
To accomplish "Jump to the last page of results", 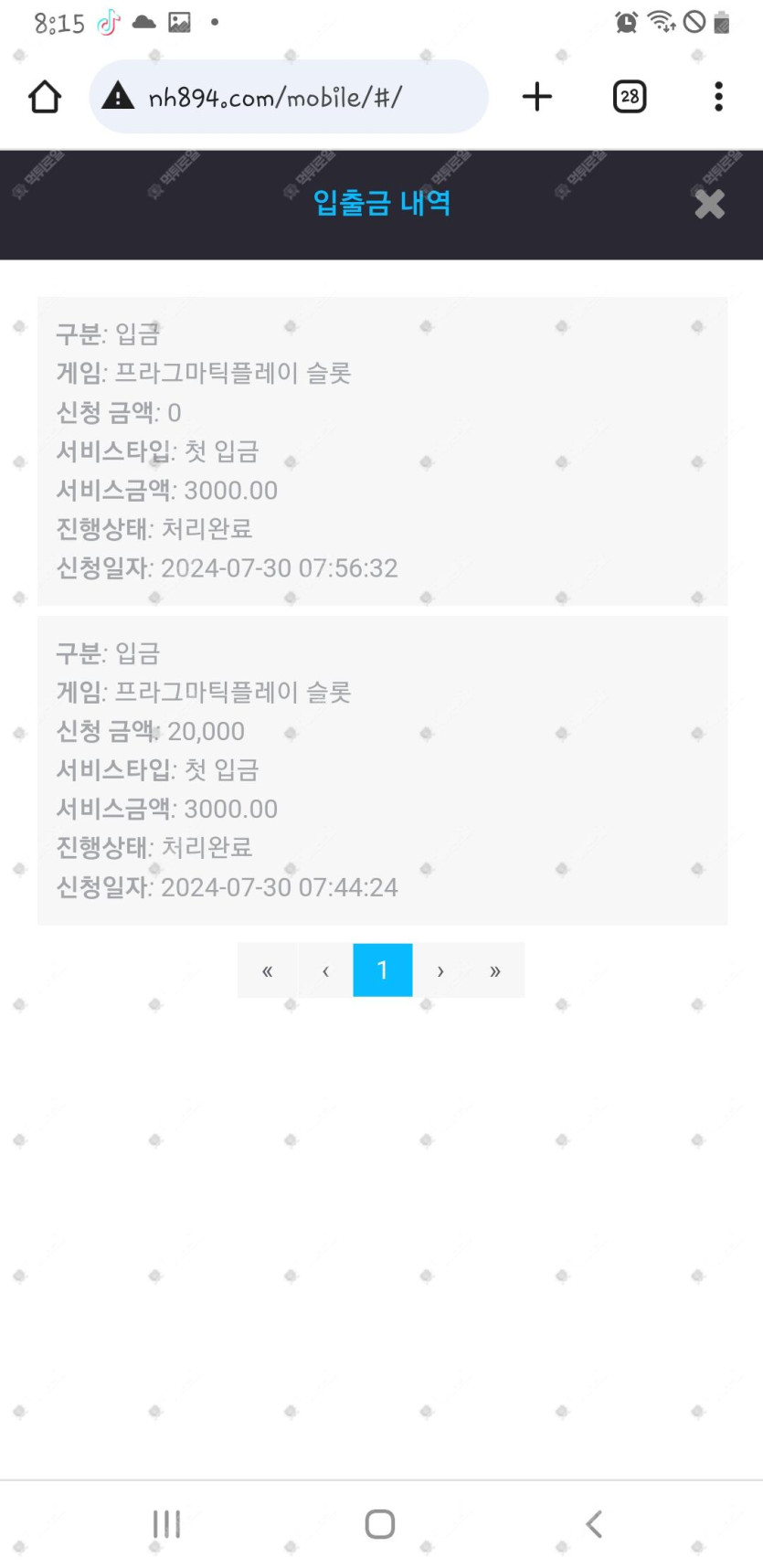I will click(495, 970).
